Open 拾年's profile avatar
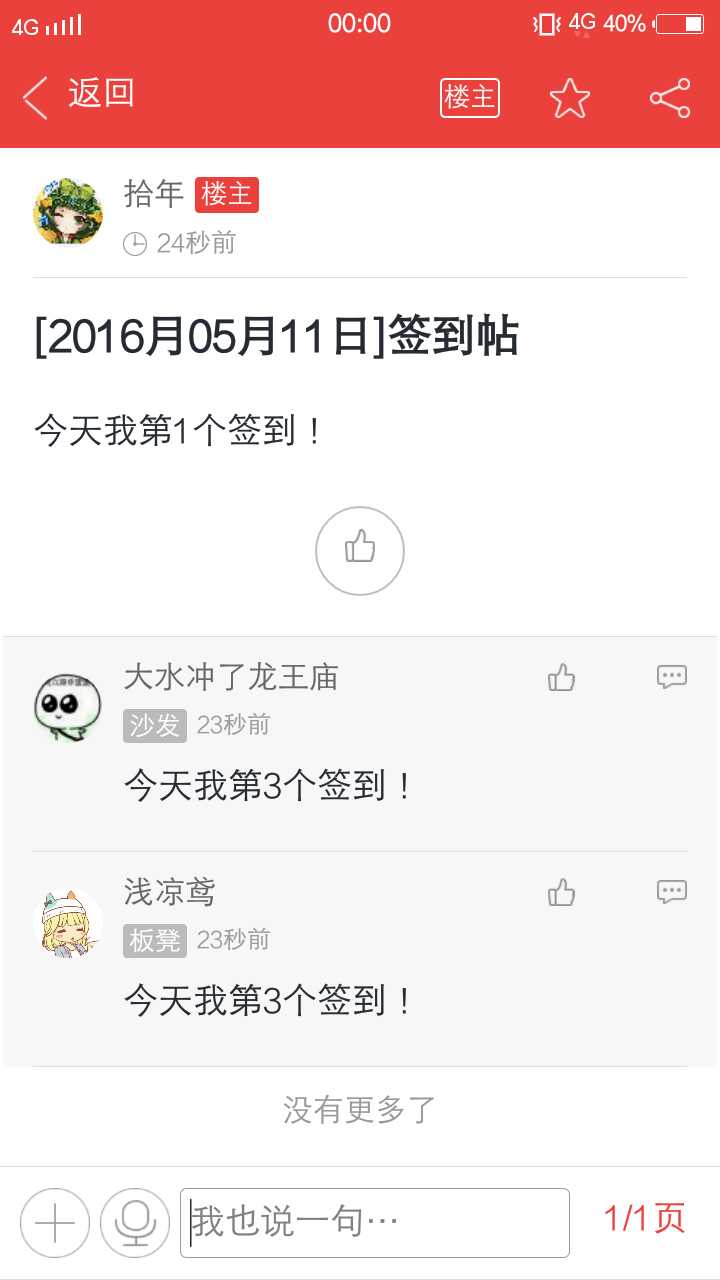Image resolution: width=720 pixels, height=1280 pixels. click(68, 212)
